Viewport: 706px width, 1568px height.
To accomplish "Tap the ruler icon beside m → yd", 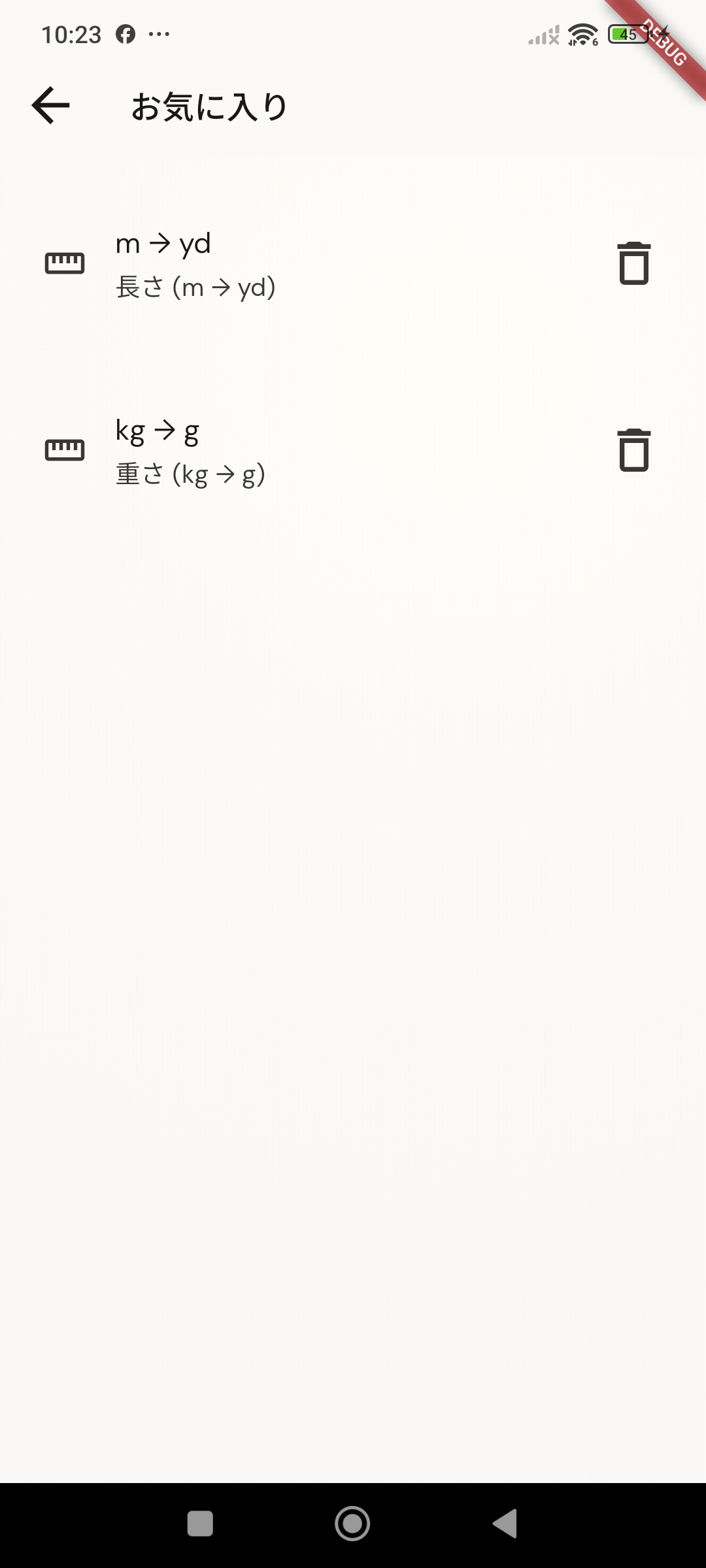I will [64, 263].
